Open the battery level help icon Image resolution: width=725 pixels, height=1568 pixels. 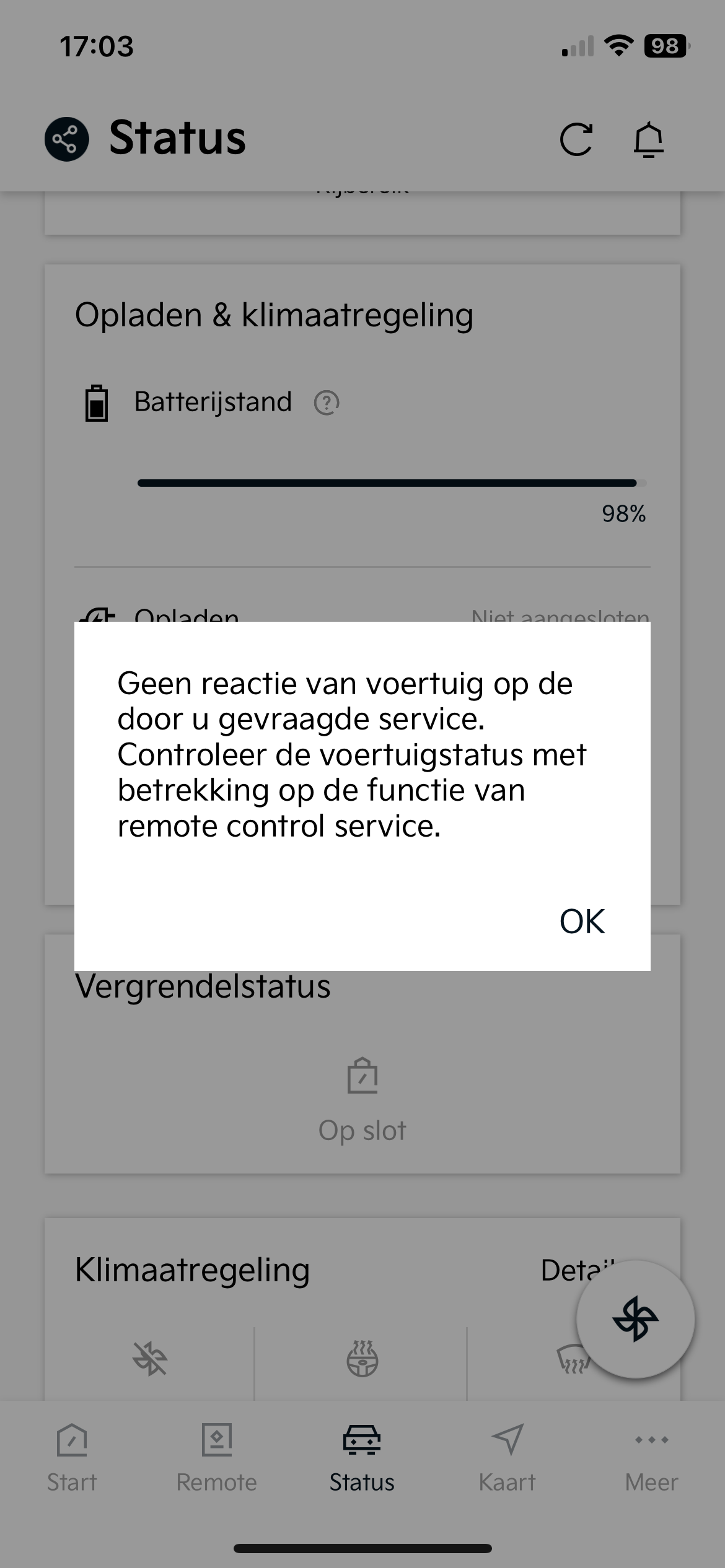pyautogui.click(x=327, y=403)
